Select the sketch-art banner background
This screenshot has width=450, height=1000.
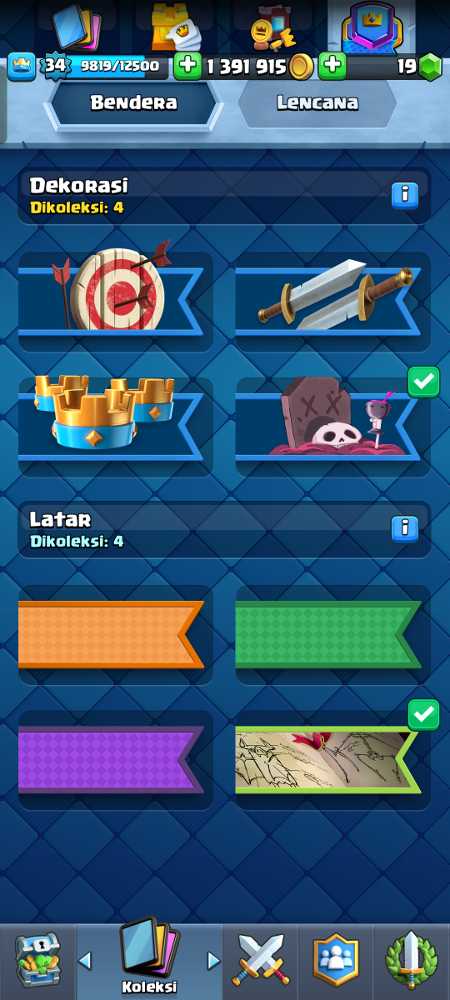(332, 760)
